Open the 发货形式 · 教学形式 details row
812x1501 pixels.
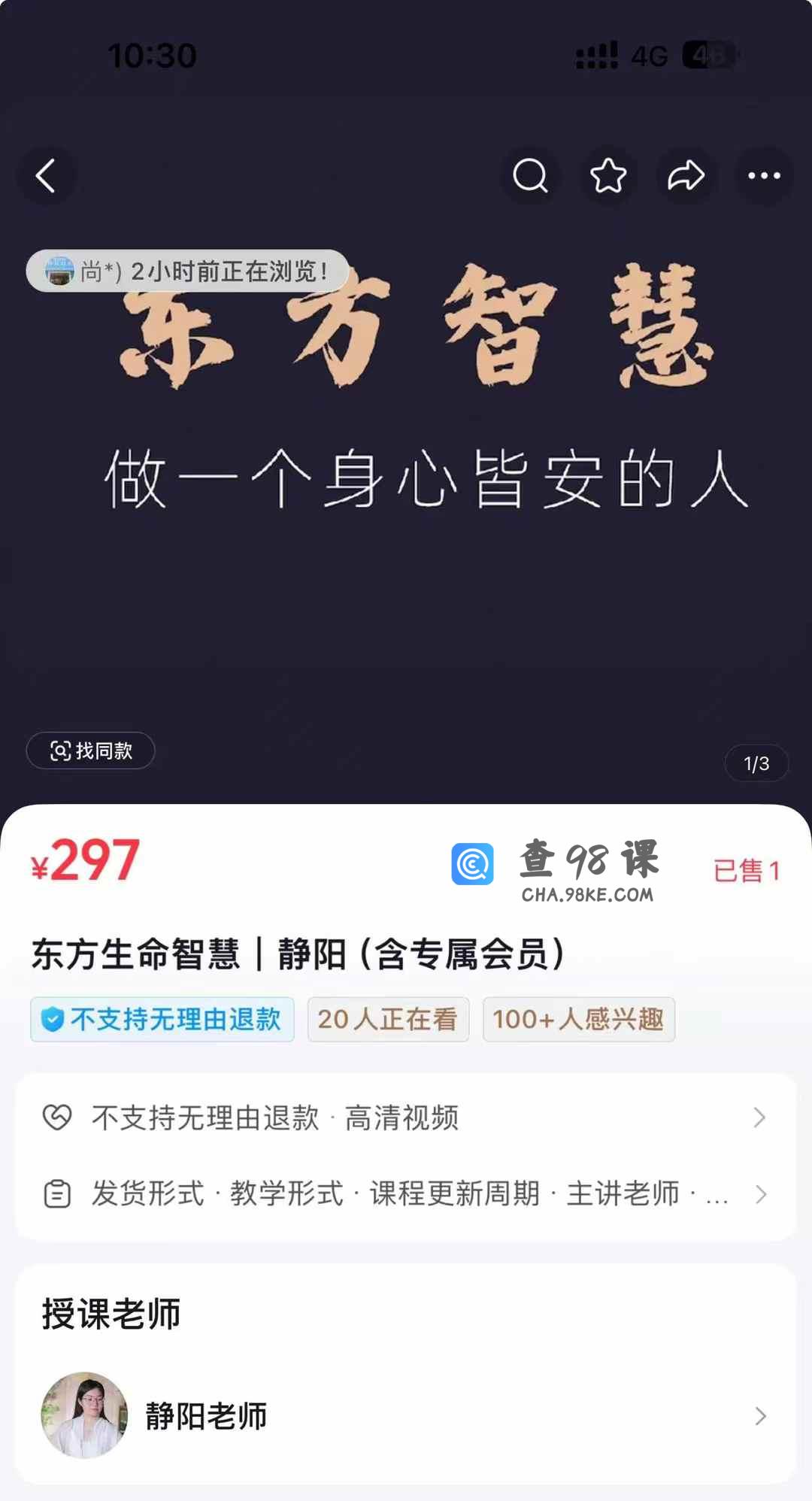tap(406, 1193)
